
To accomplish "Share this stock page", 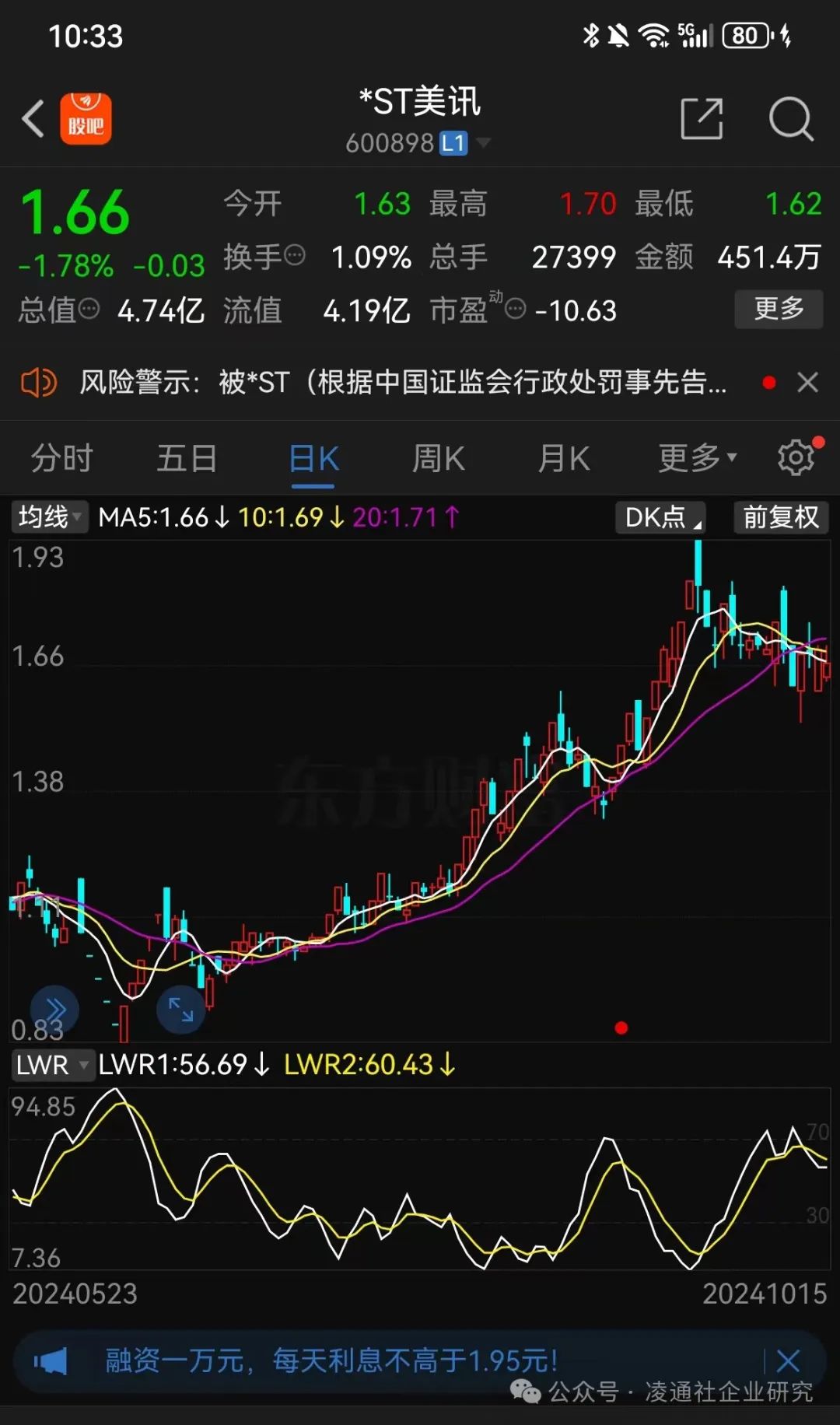I will 702,119.
